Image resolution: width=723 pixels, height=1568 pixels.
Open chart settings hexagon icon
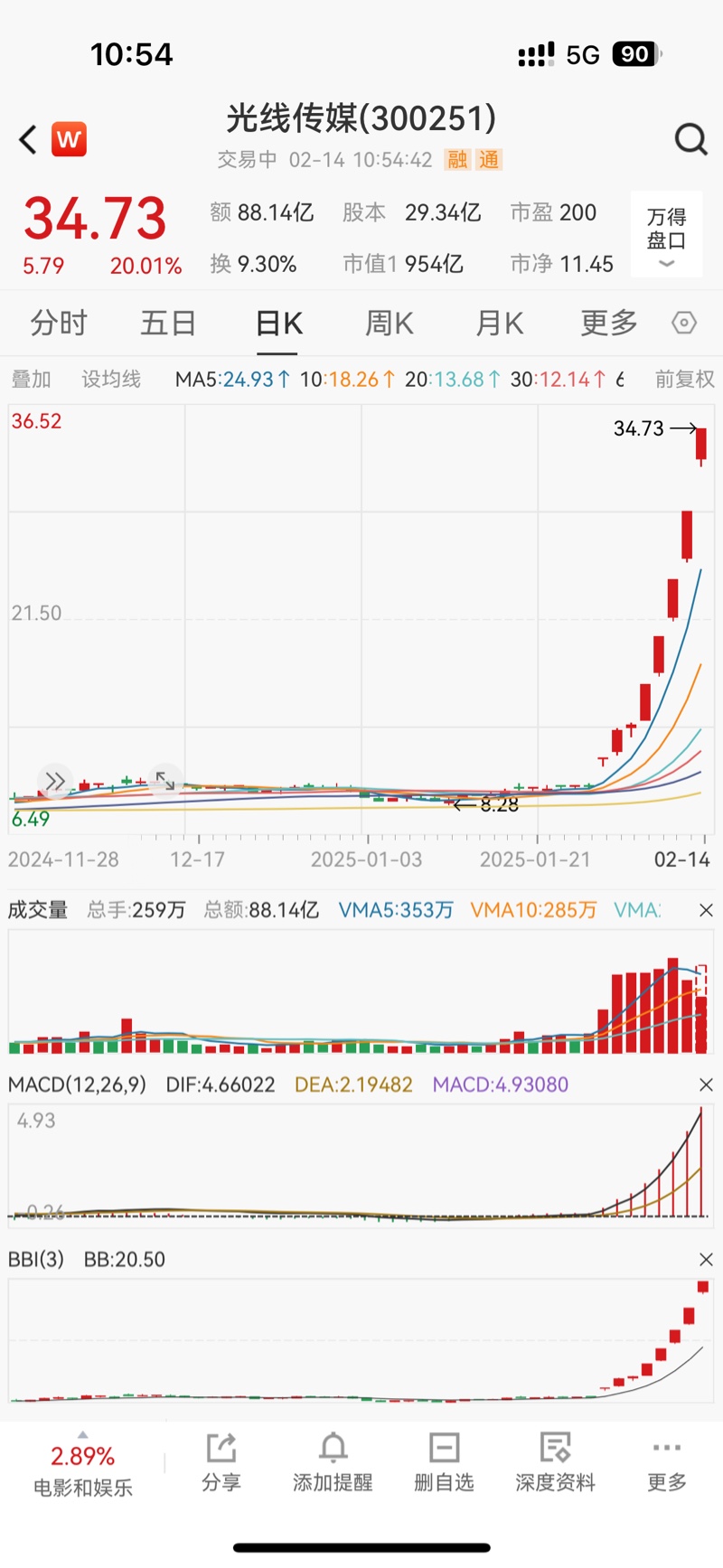click(x=684, y=323)
